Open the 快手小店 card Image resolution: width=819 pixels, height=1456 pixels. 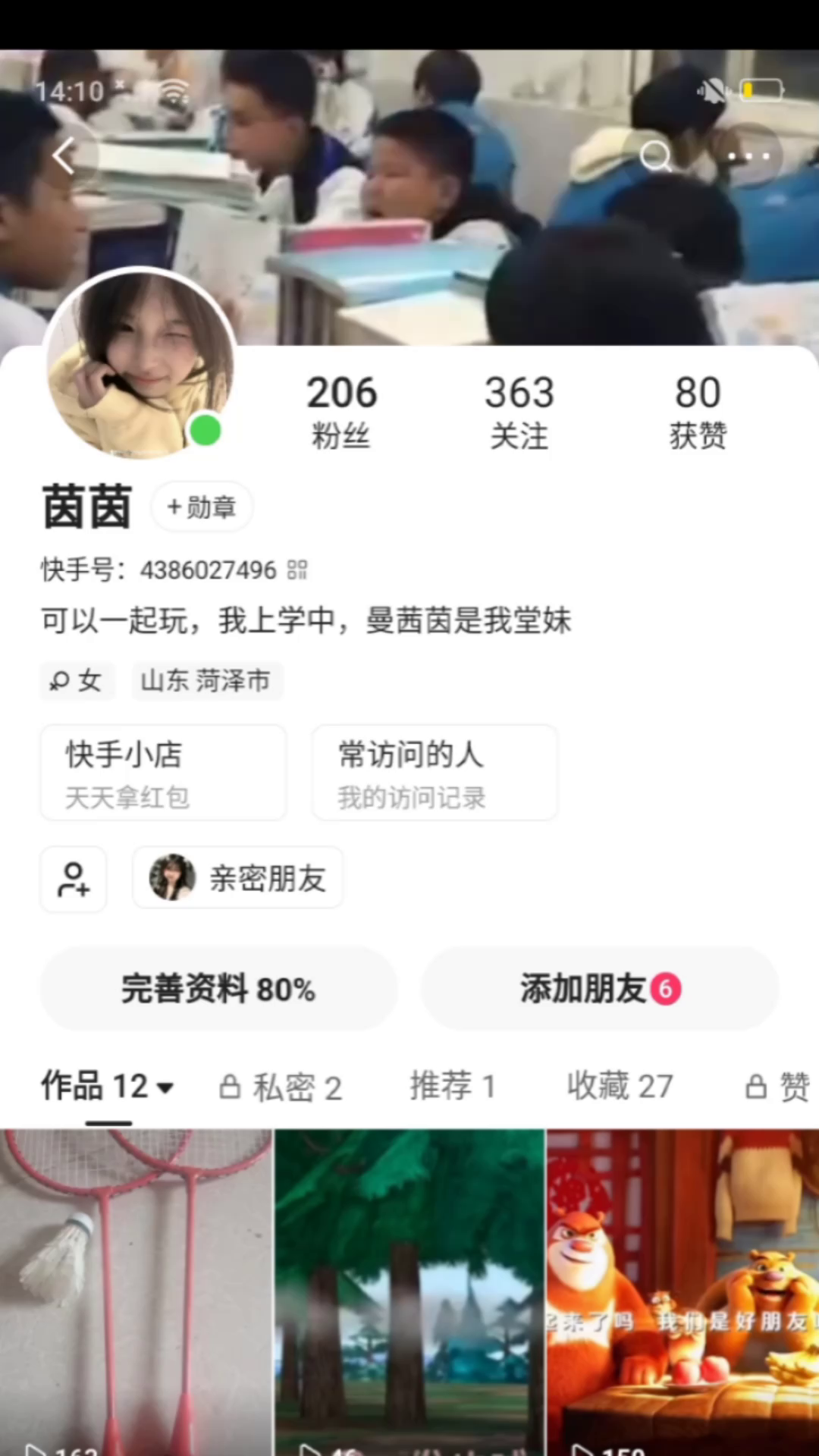(163, 773)
